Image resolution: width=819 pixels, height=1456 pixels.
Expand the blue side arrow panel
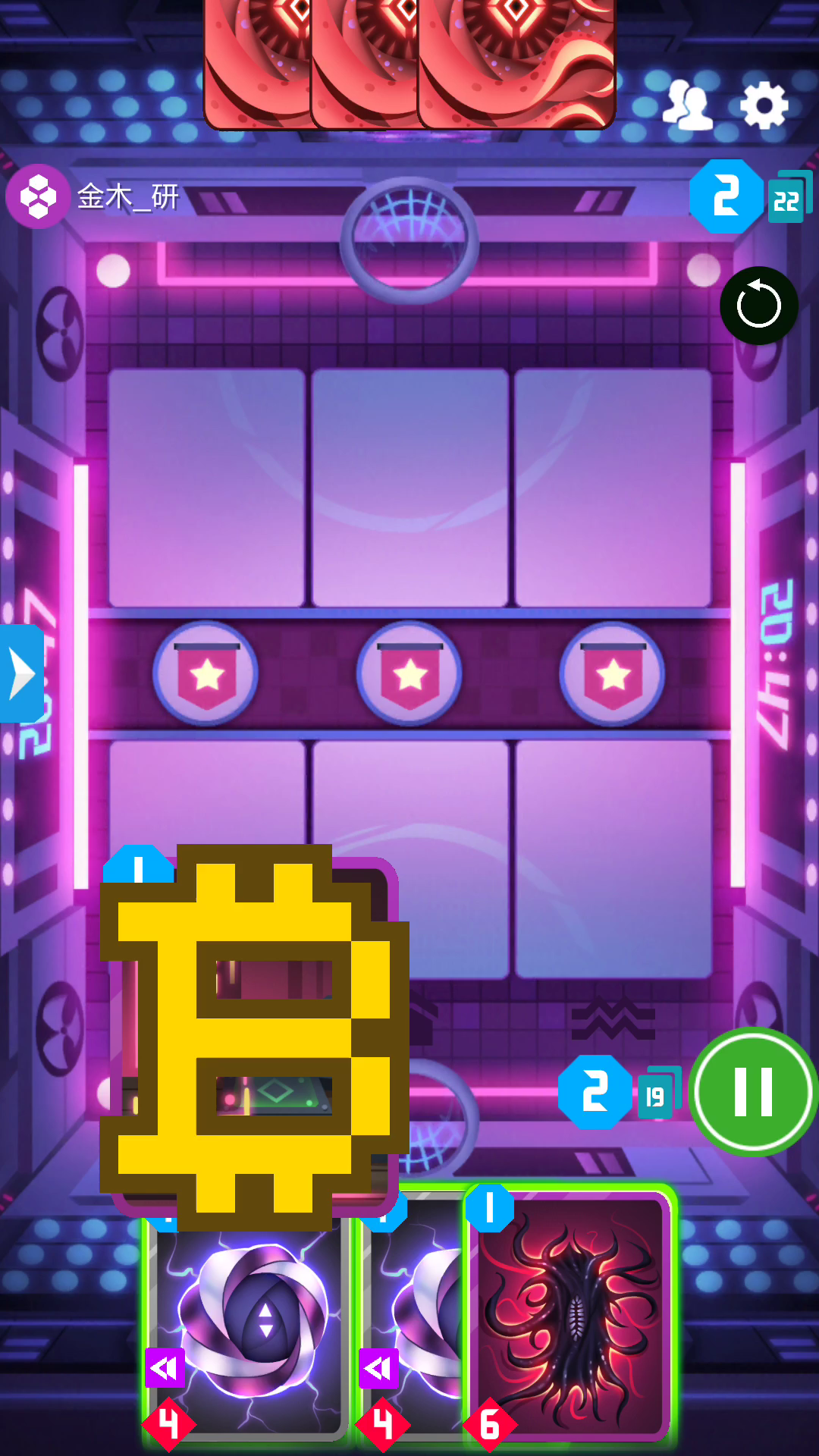point(21,673)
